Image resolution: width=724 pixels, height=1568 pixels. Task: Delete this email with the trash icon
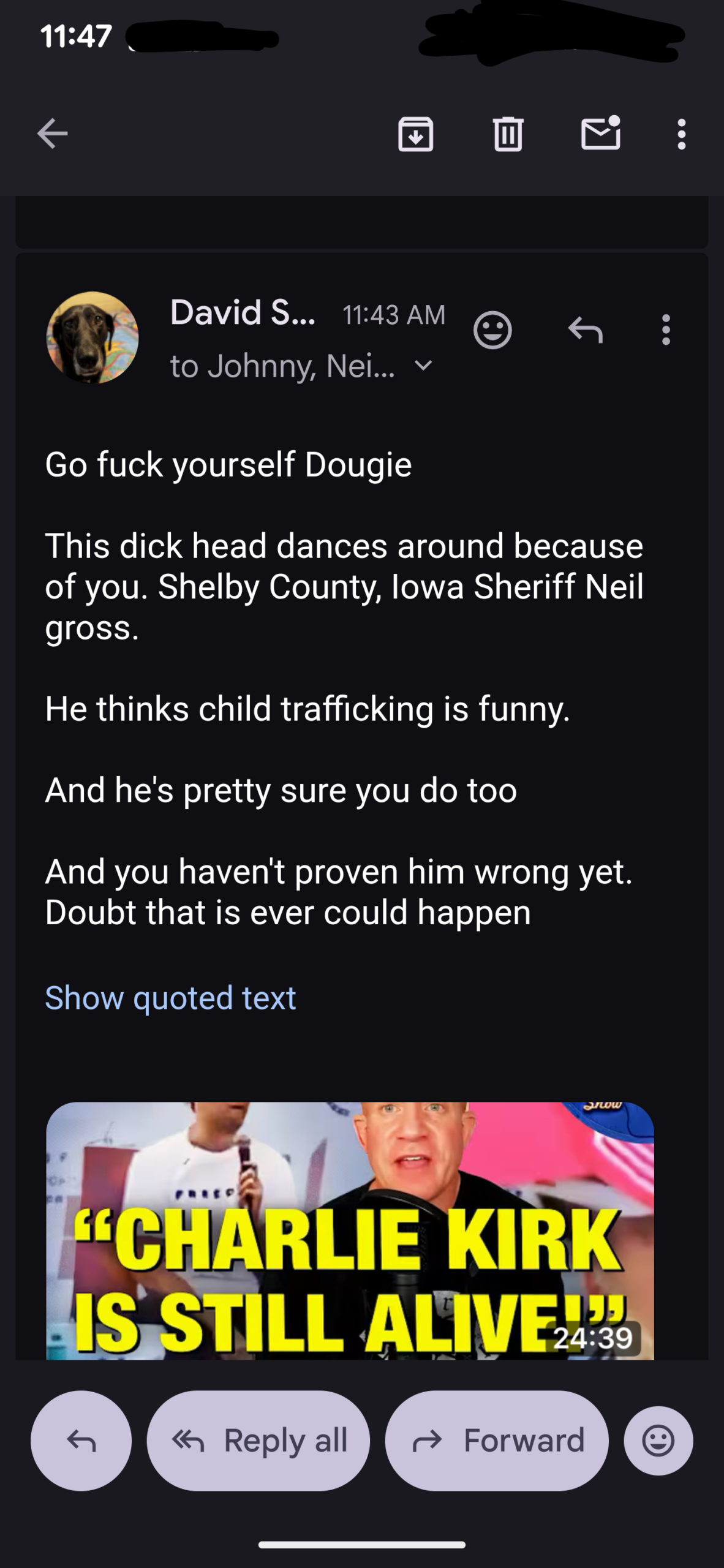508,134
